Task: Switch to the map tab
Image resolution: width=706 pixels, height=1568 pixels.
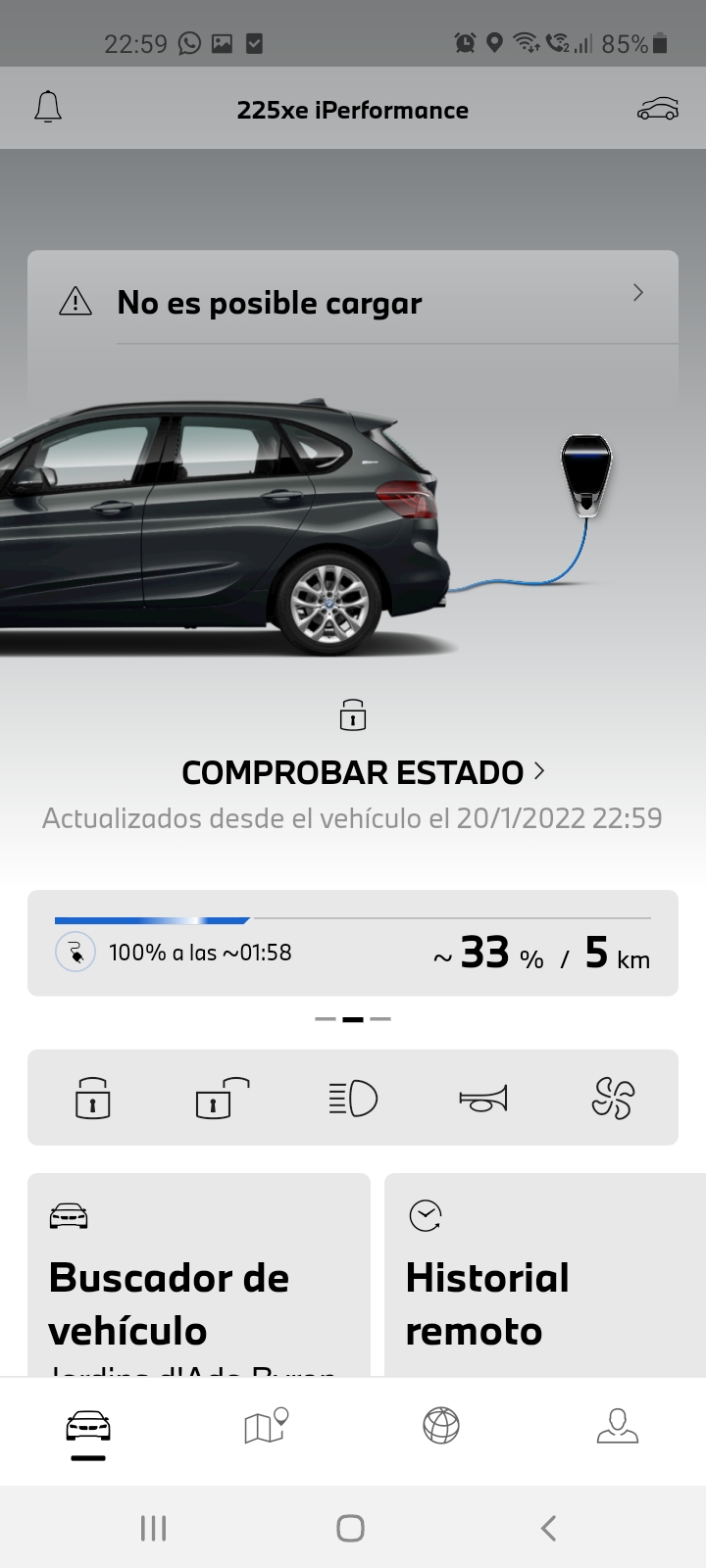Action: coord(266,1426)
